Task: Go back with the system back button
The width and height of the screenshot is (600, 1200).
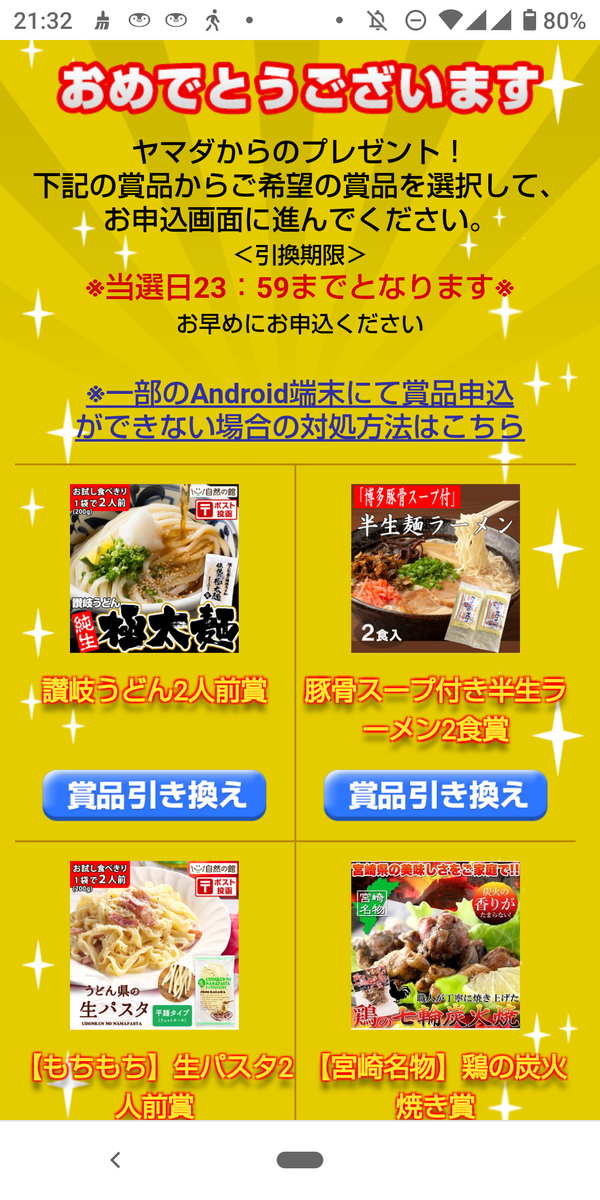Action: pyautogui.click(x=115, y=1160)
